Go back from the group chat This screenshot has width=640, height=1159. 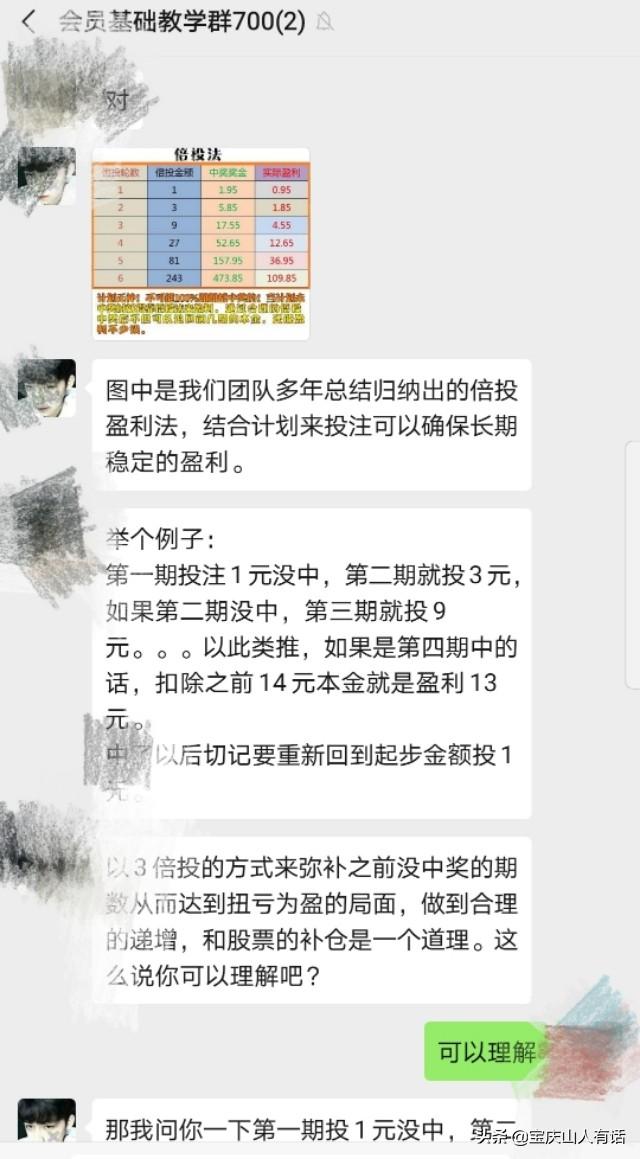pyautogui.click(x=28, y=22)
